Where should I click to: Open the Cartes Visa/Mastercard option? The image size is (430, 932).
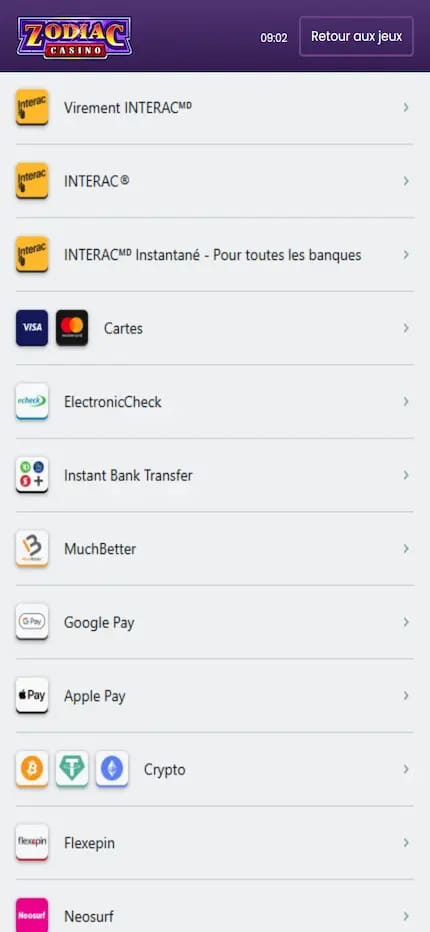point(214,328)
